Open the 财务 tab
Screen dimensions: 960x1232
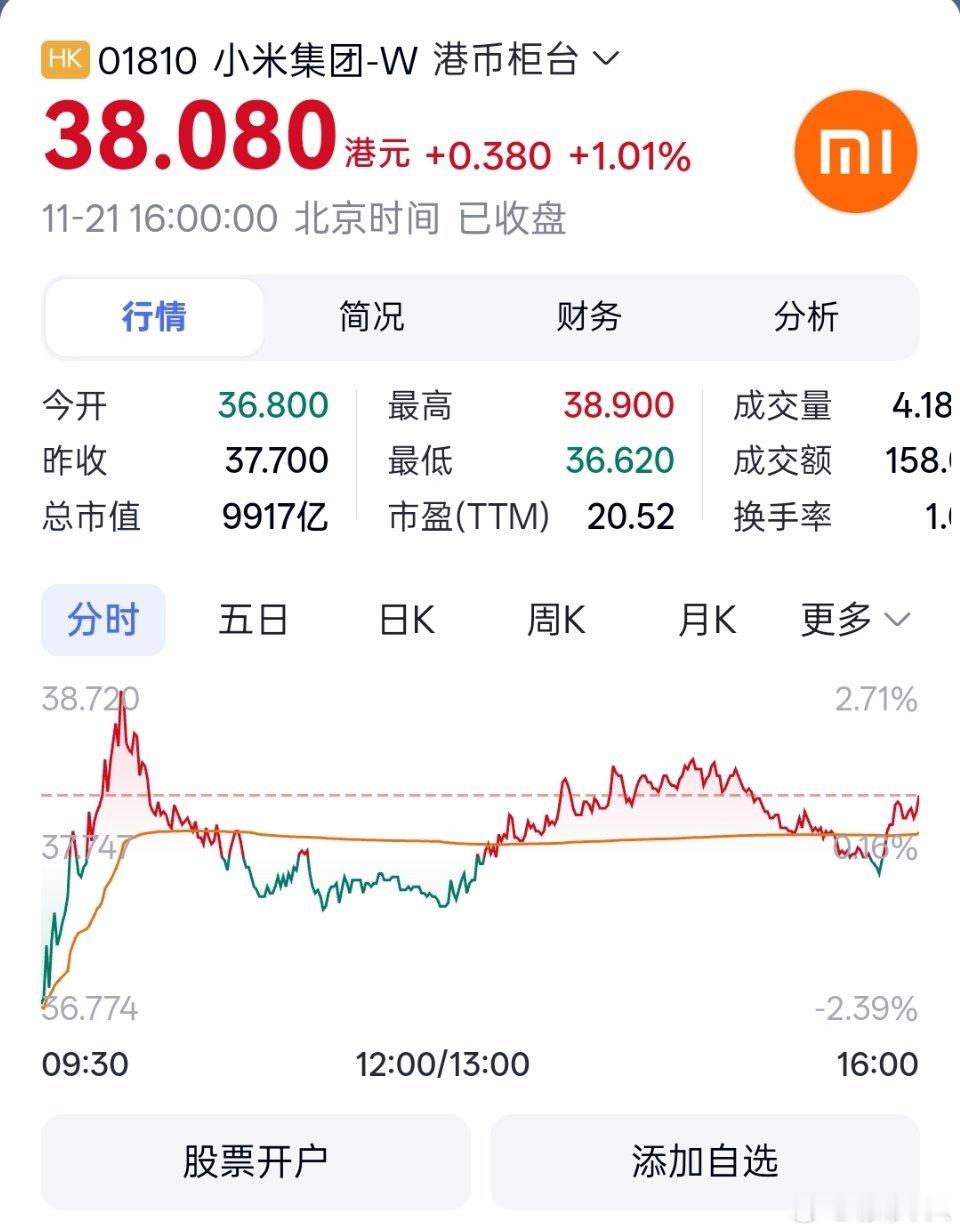pos(589,317)
